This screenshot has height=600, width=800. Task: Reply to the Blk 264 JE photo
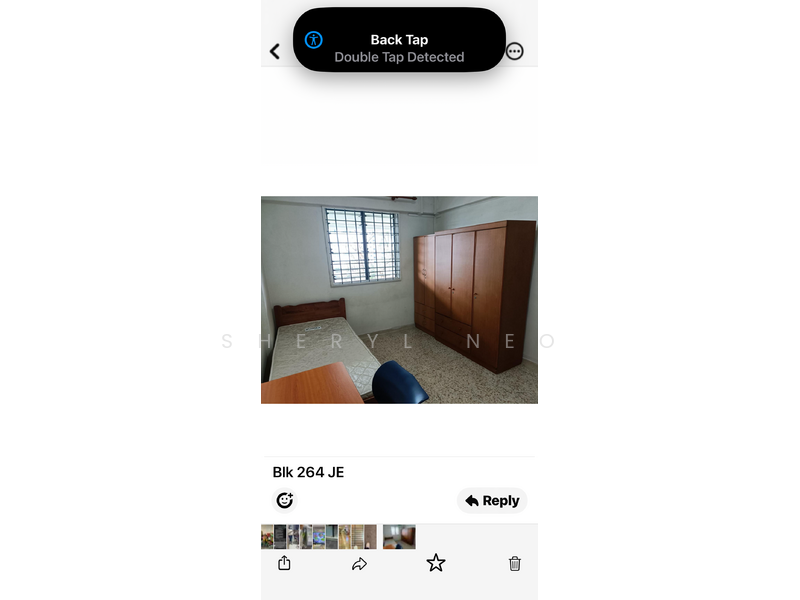(x=492, y=501)
